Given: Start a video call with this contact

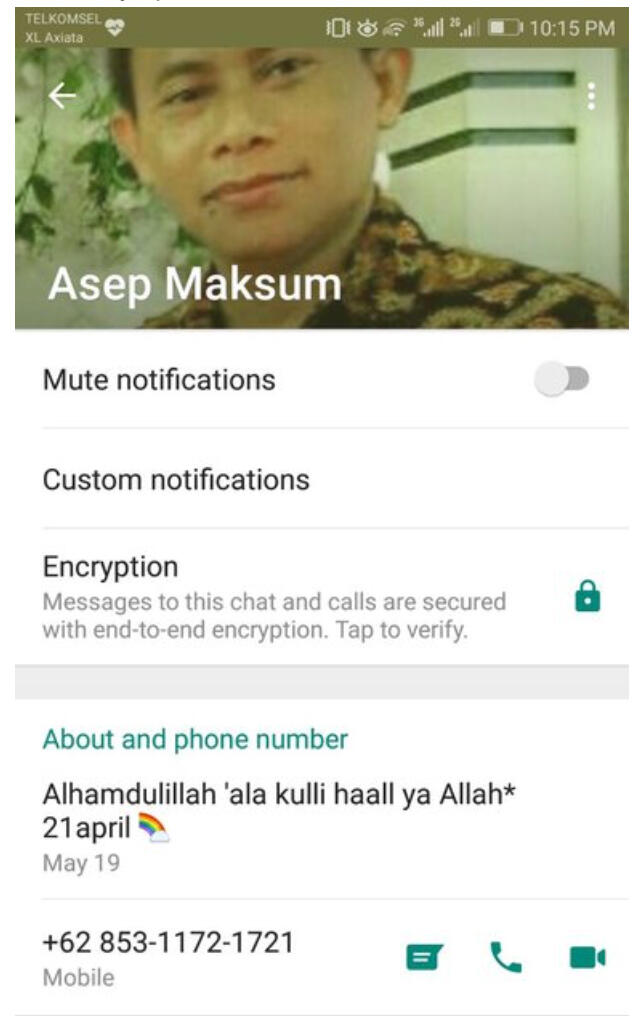Looking at the screenshot, I should click(x=587, y=958).
